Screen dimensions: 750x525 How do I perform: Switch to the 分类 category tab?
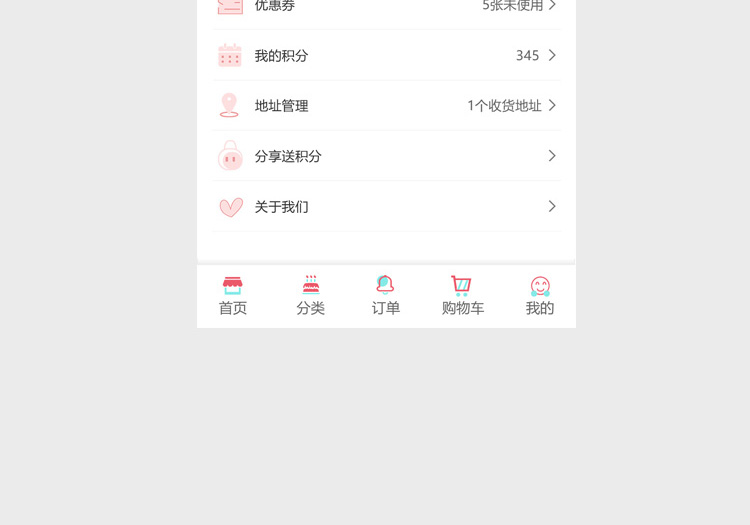310,296
